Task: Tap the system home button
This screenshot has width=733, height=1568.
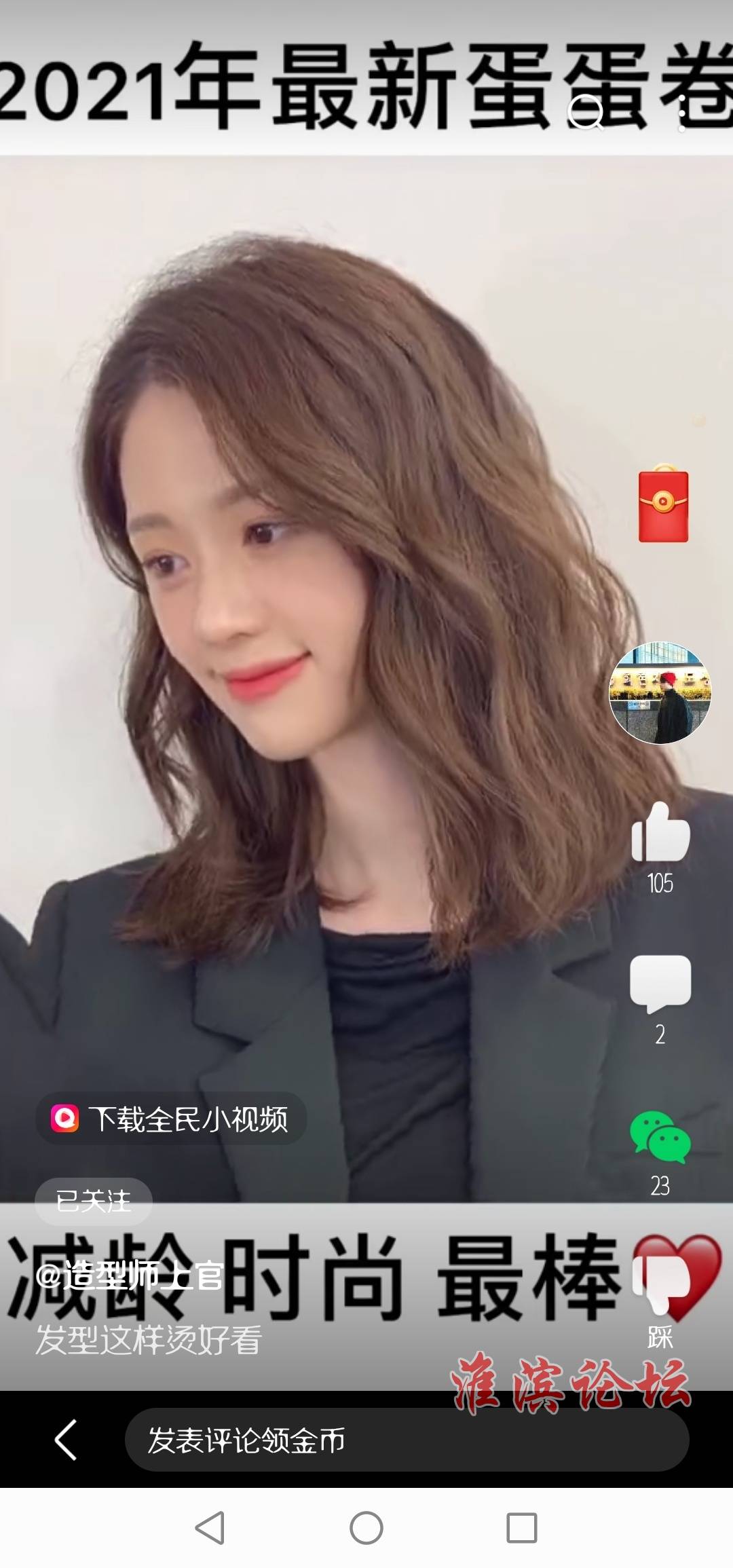Action: (366, 1528)
